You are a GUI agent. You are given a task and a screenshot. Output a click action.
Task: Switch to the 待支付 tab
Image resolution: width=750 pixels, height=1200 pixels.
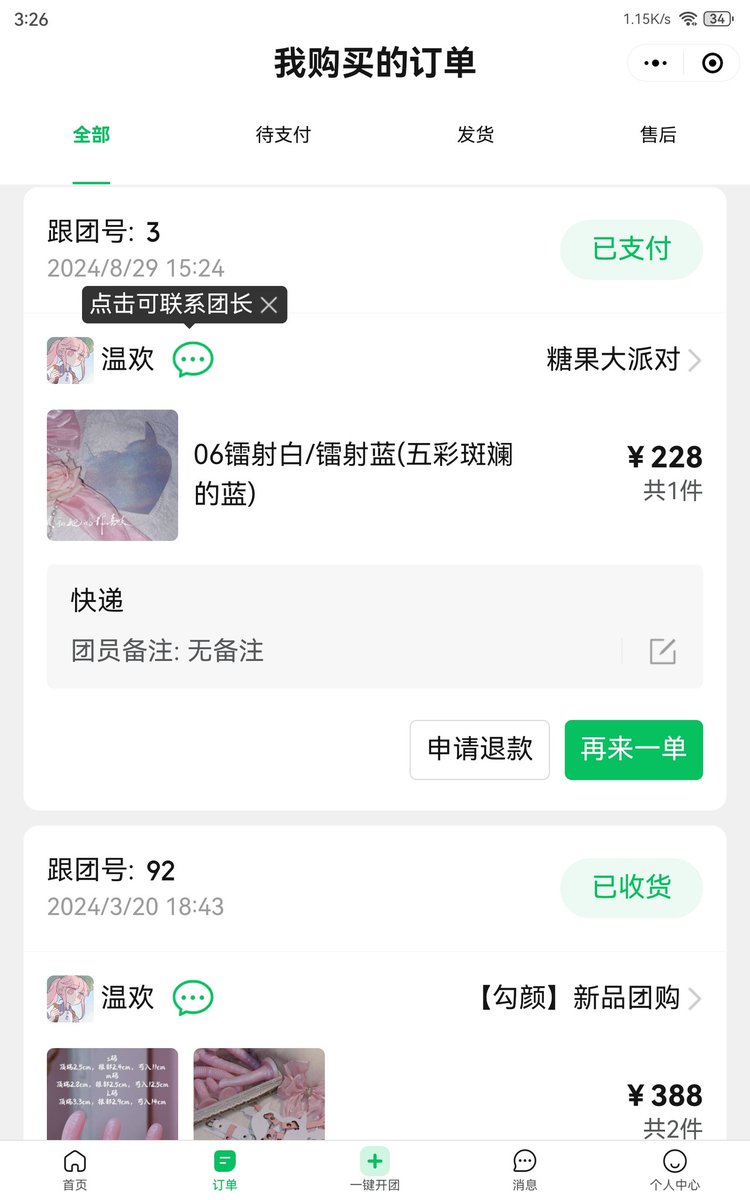[283, 134]
